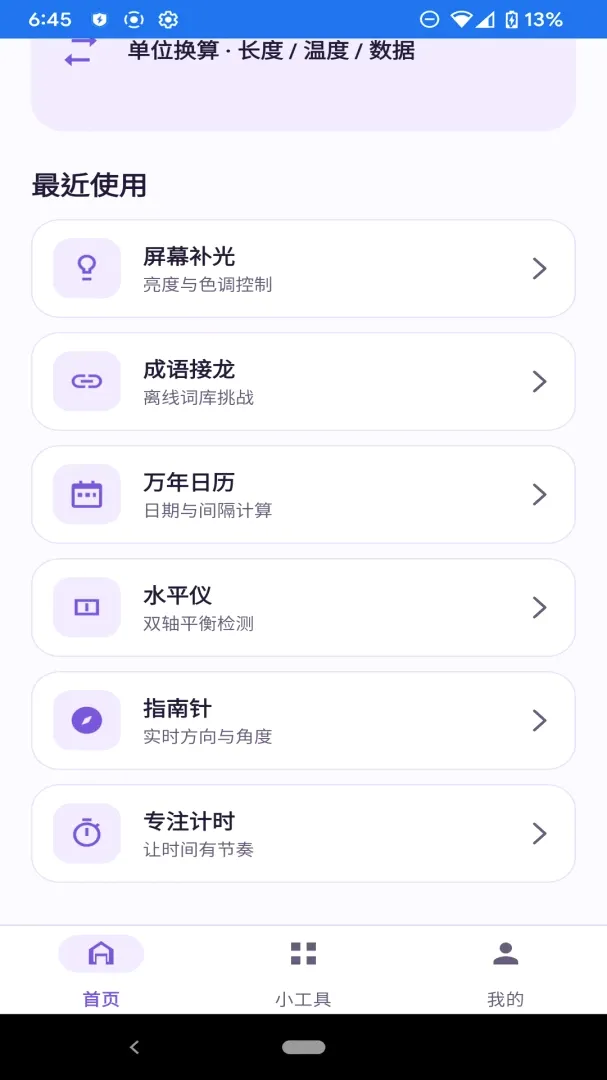The width and height of the screenshot is (607, 1080).
Task: Open the 指南针 compass
Action: click(303, 720)
